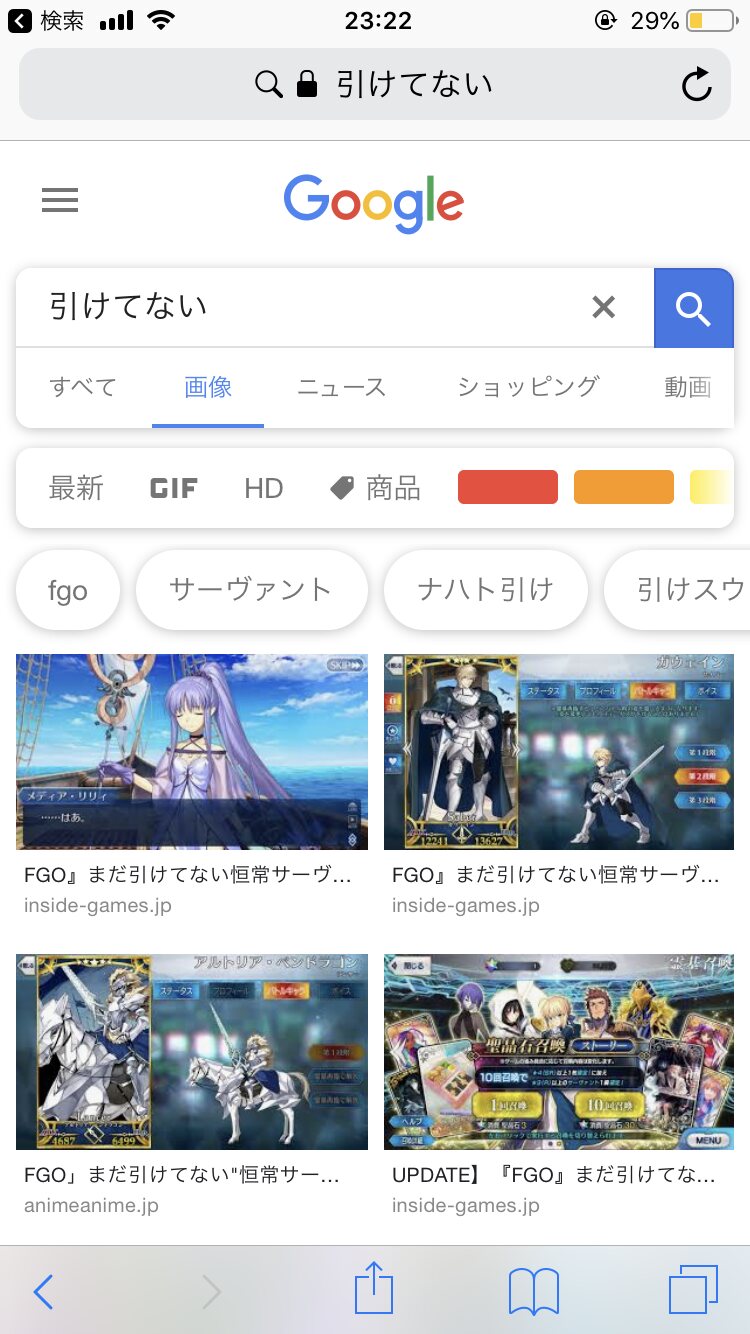Open the Google hamburger menu
Screen dimensions: 750x1334
pyautogui.click(x=60, y=202)
